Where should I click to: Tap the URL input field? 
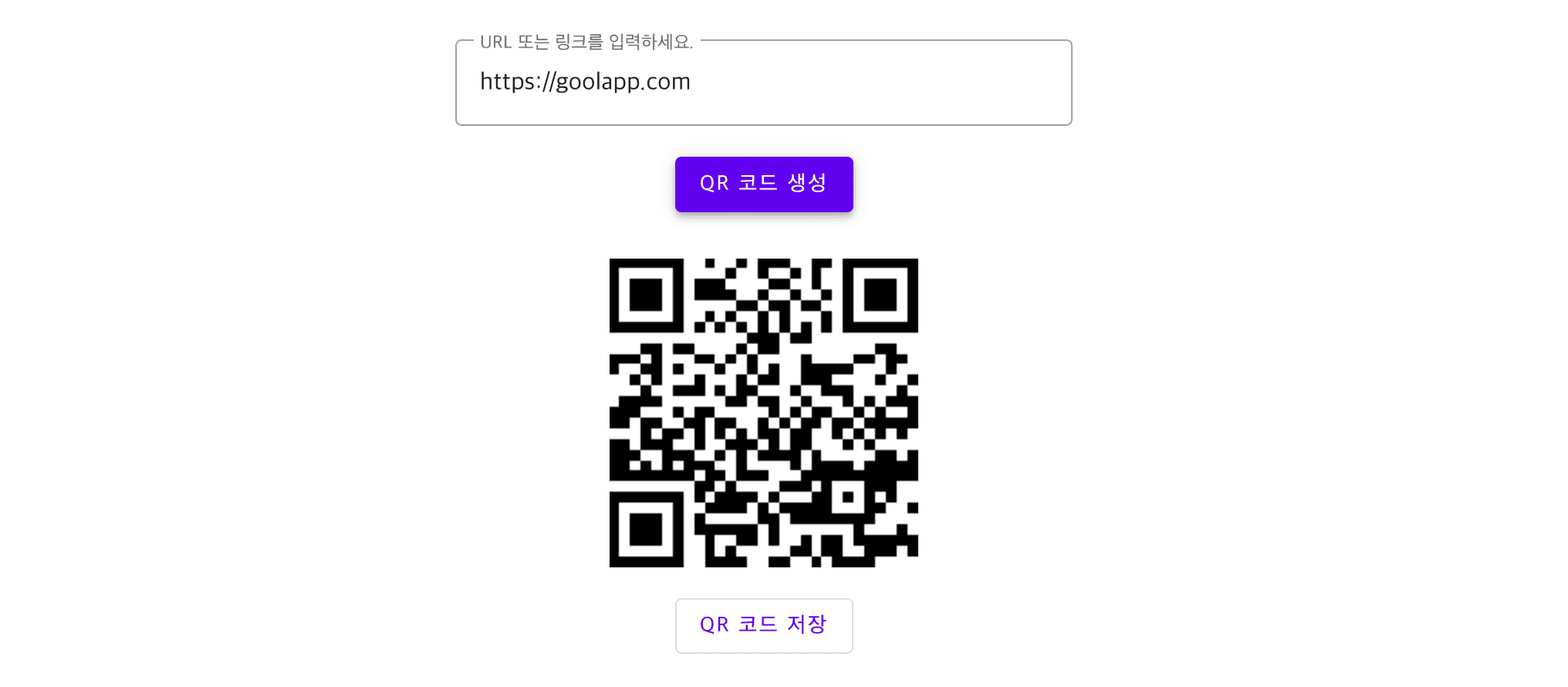click(763, 83)
